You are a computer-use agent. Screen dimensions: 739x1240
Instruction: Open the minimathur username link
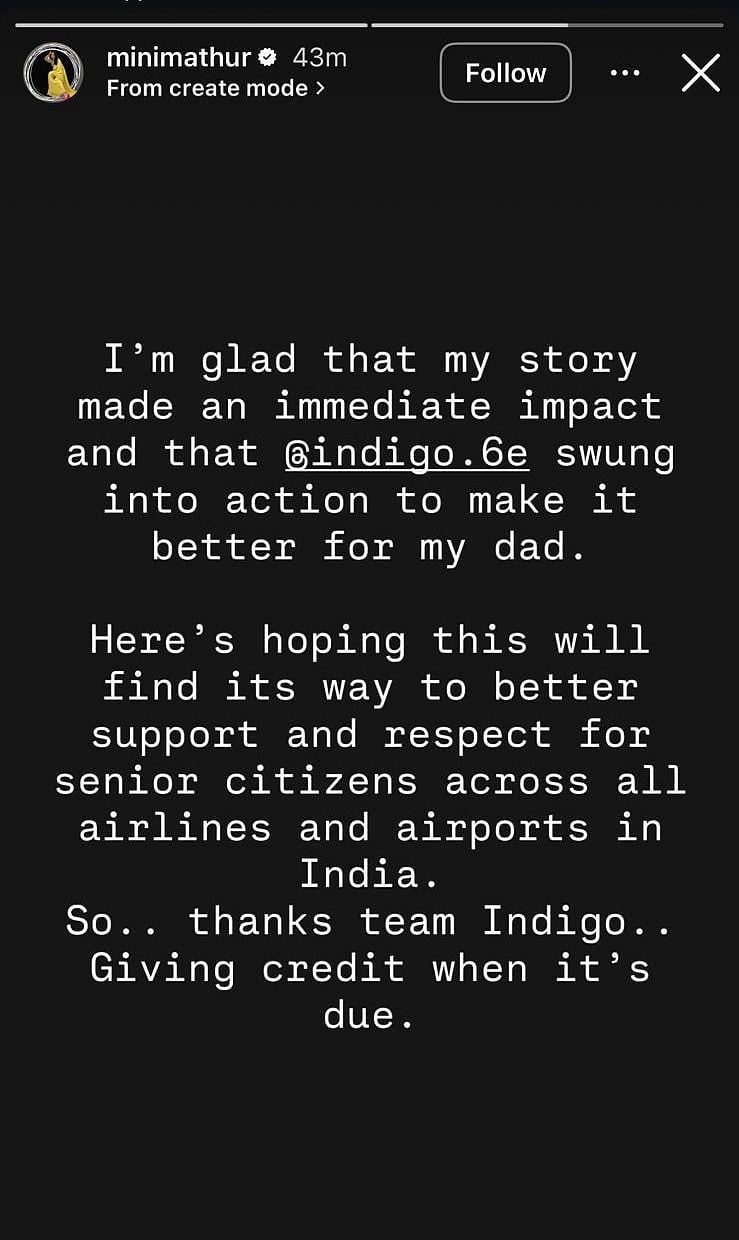tap(178, 58)
